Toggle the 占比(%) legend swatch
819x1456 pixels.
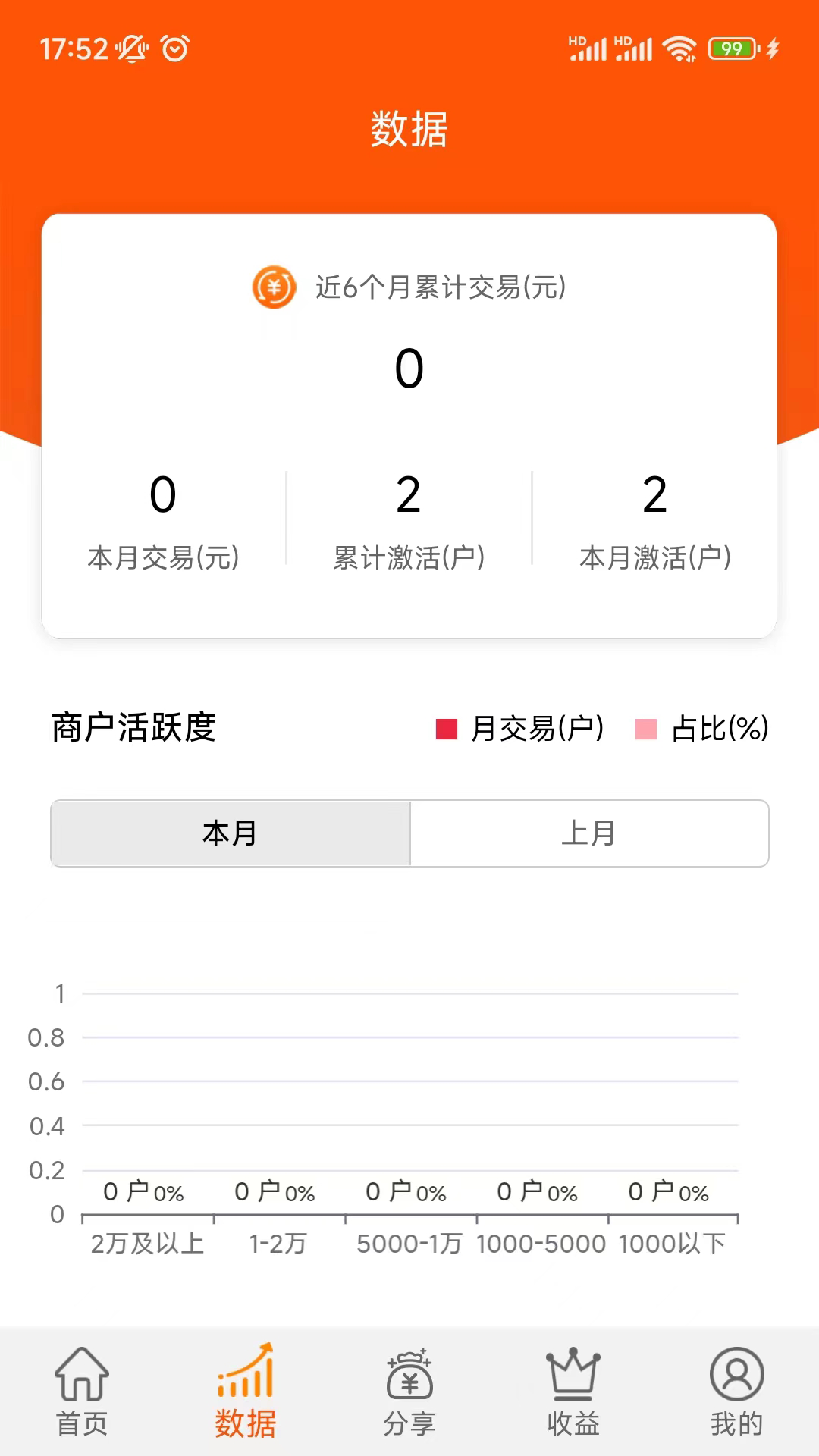coord(720,730)
